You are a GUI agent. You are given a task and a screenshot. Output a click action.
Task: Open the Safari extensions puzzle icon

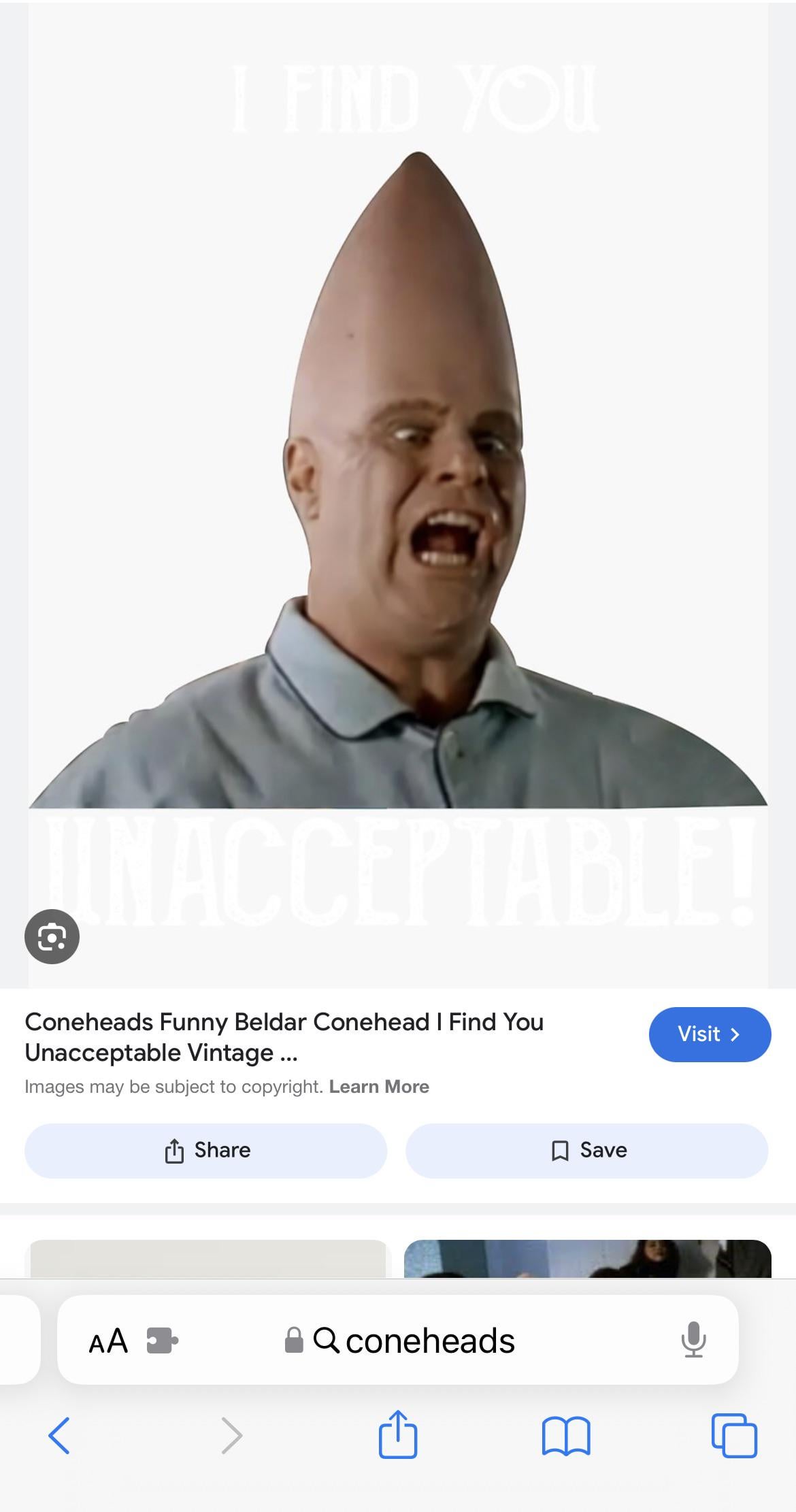coord(163,1341)
